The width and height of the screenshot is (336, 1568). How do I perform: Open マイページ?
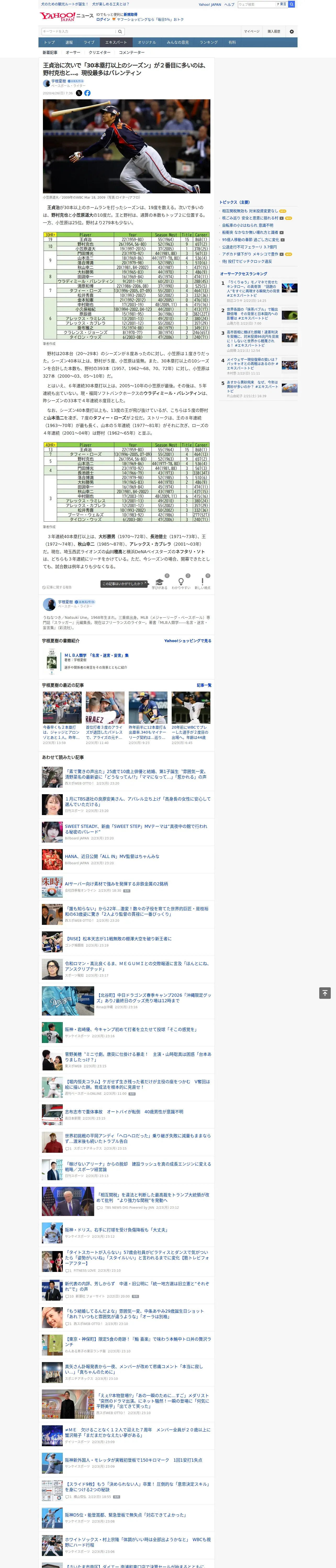[x=252, y=32]
